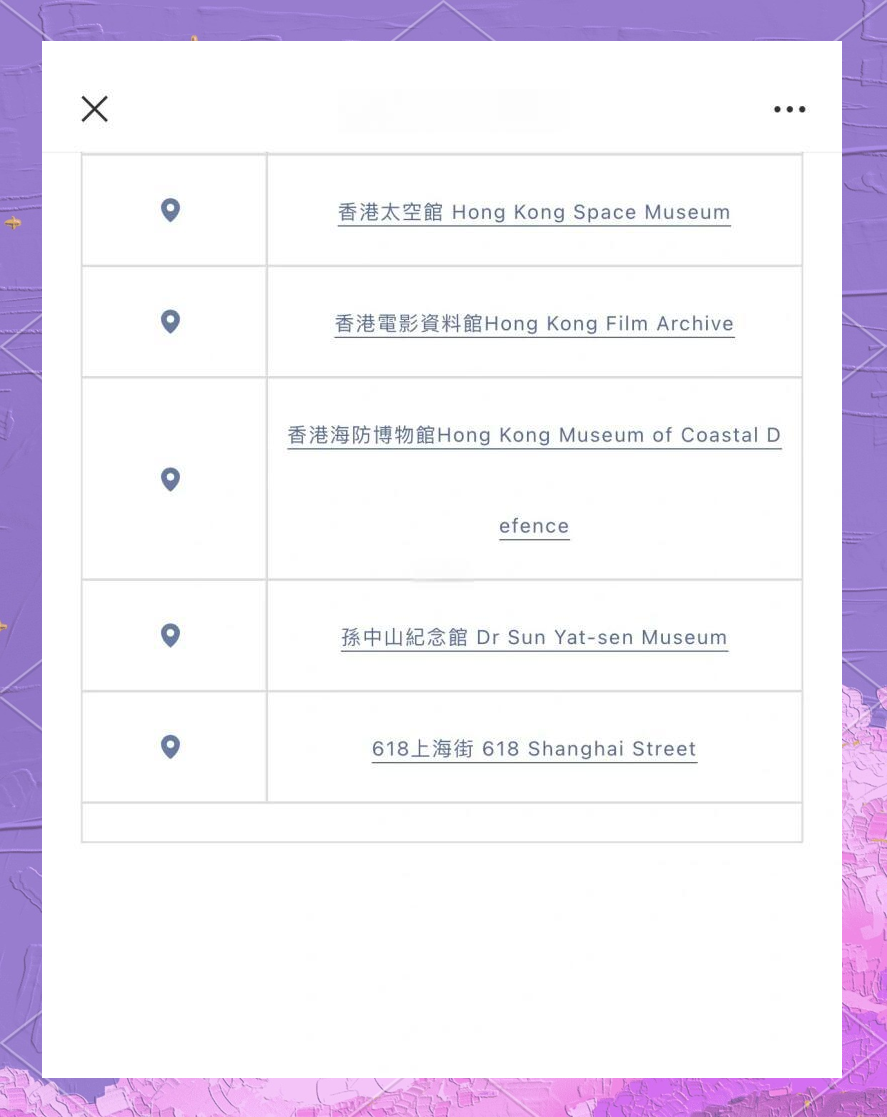Open the Hong Kong Film Archive link
Image resolution: width=887 pixels, height=1117 pixels.
pos(534,324)
